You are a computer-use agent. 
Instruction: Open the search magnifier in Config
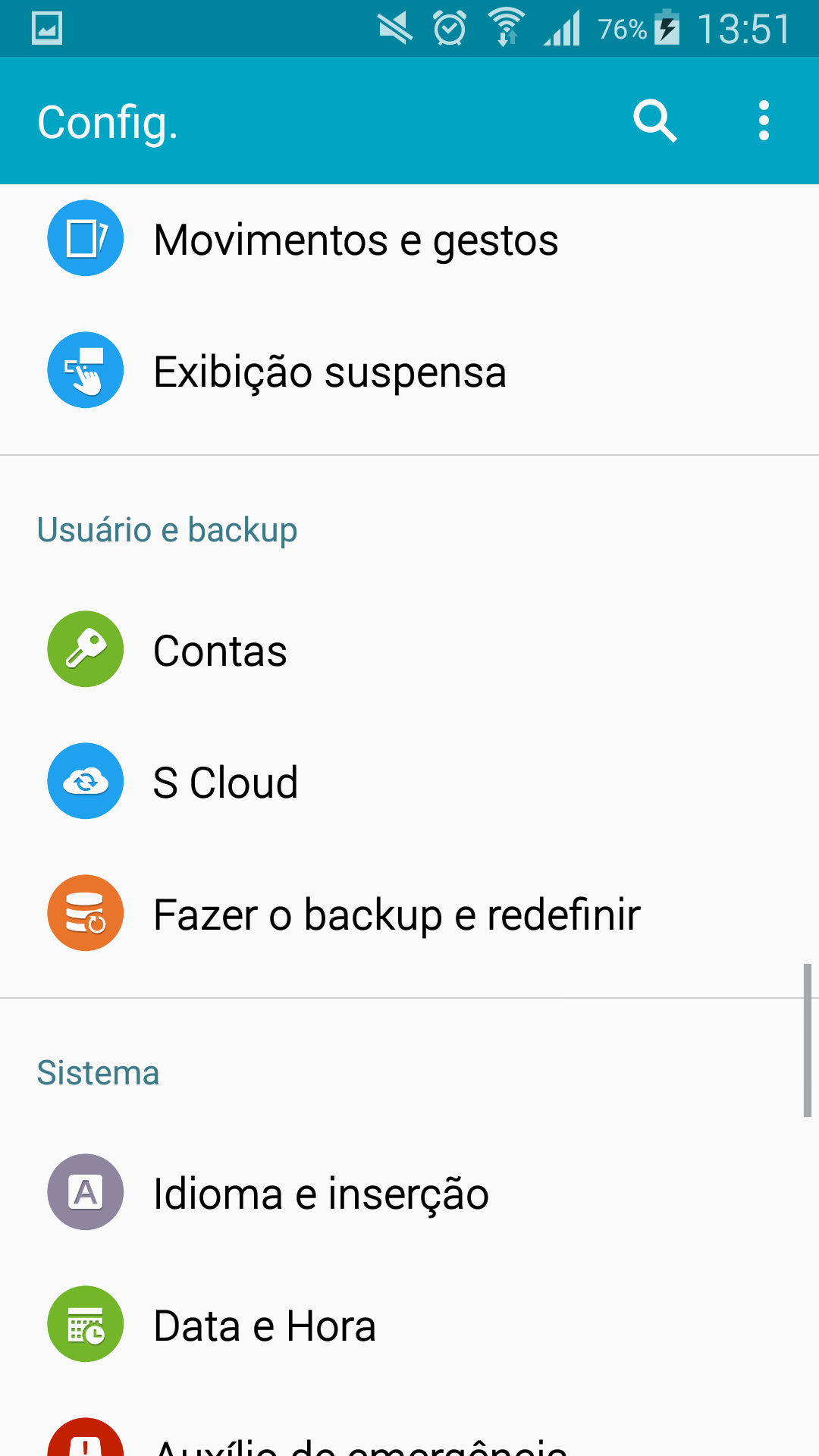coord(655,121)
